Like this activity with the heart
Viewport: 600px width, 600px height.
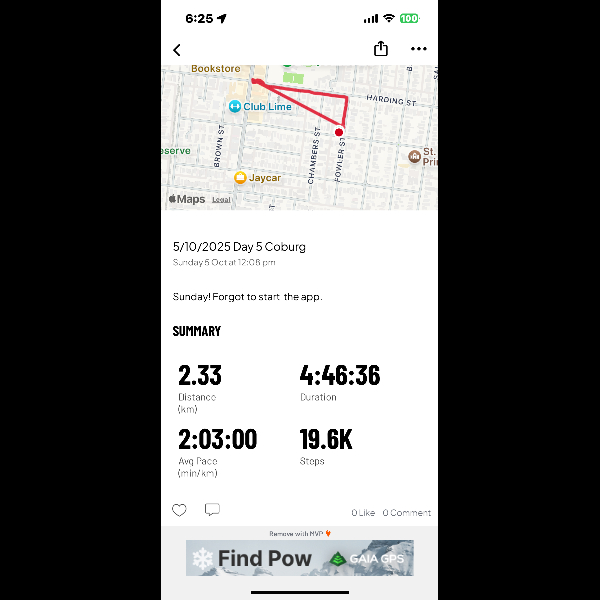[179, 510]
